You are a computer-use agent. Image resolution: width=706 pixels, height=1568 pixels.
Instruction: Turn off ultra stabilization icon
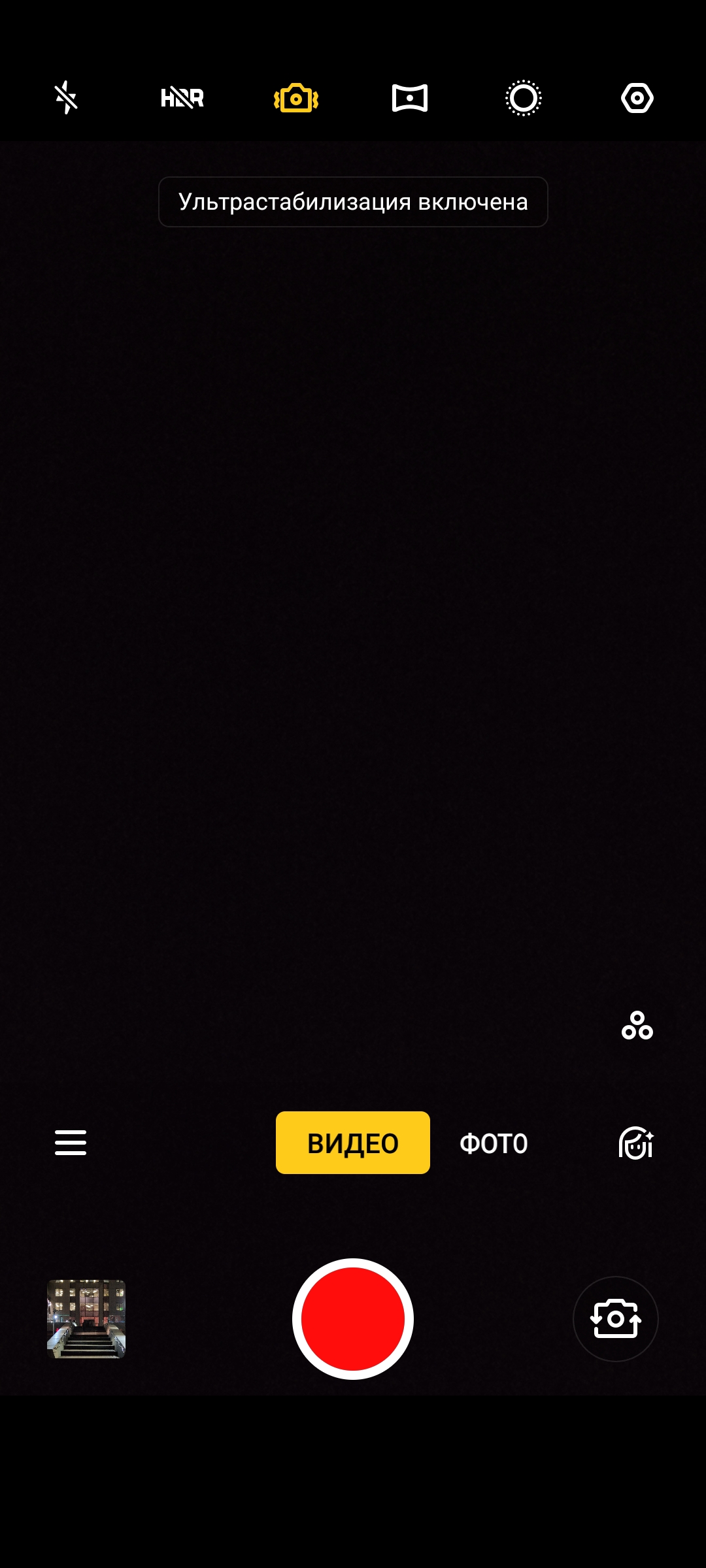[x=296, y=98]
